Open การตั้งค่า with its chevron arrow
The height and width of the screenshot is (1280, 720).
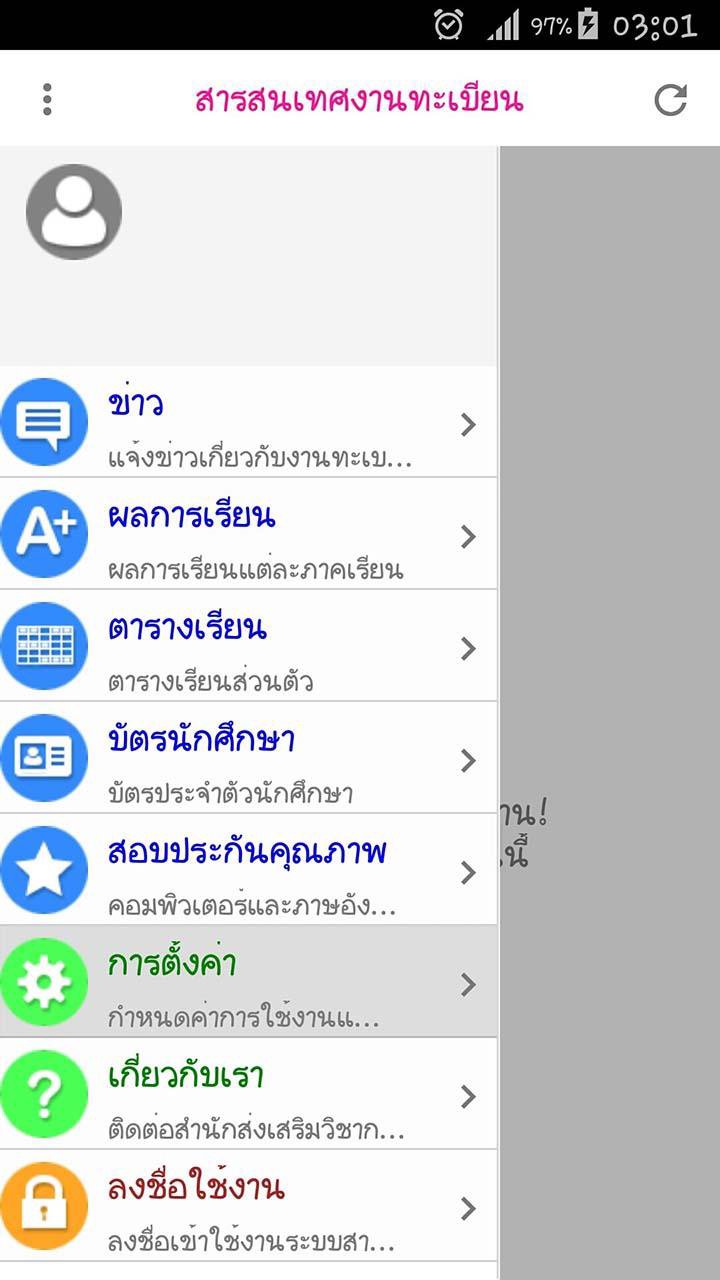[469, 982]
